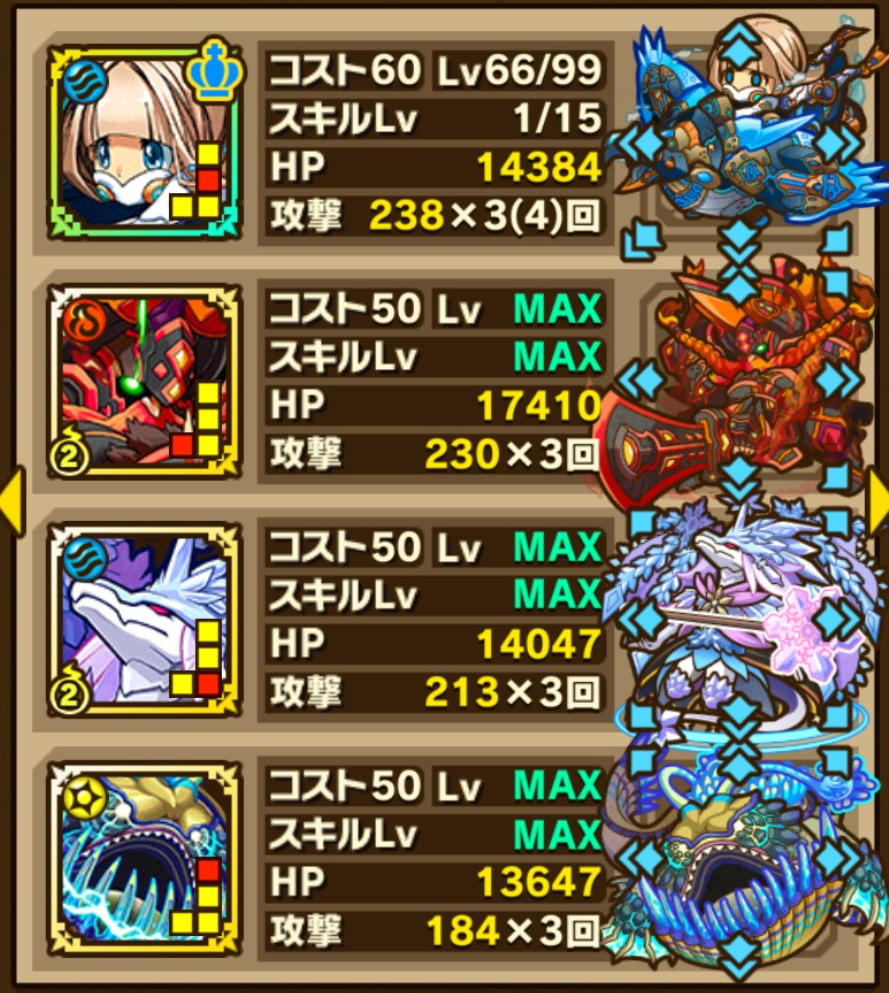The image size is (889, 993).
Task: Select the anglerfish character with HP 13647
Action: [143, 856]
